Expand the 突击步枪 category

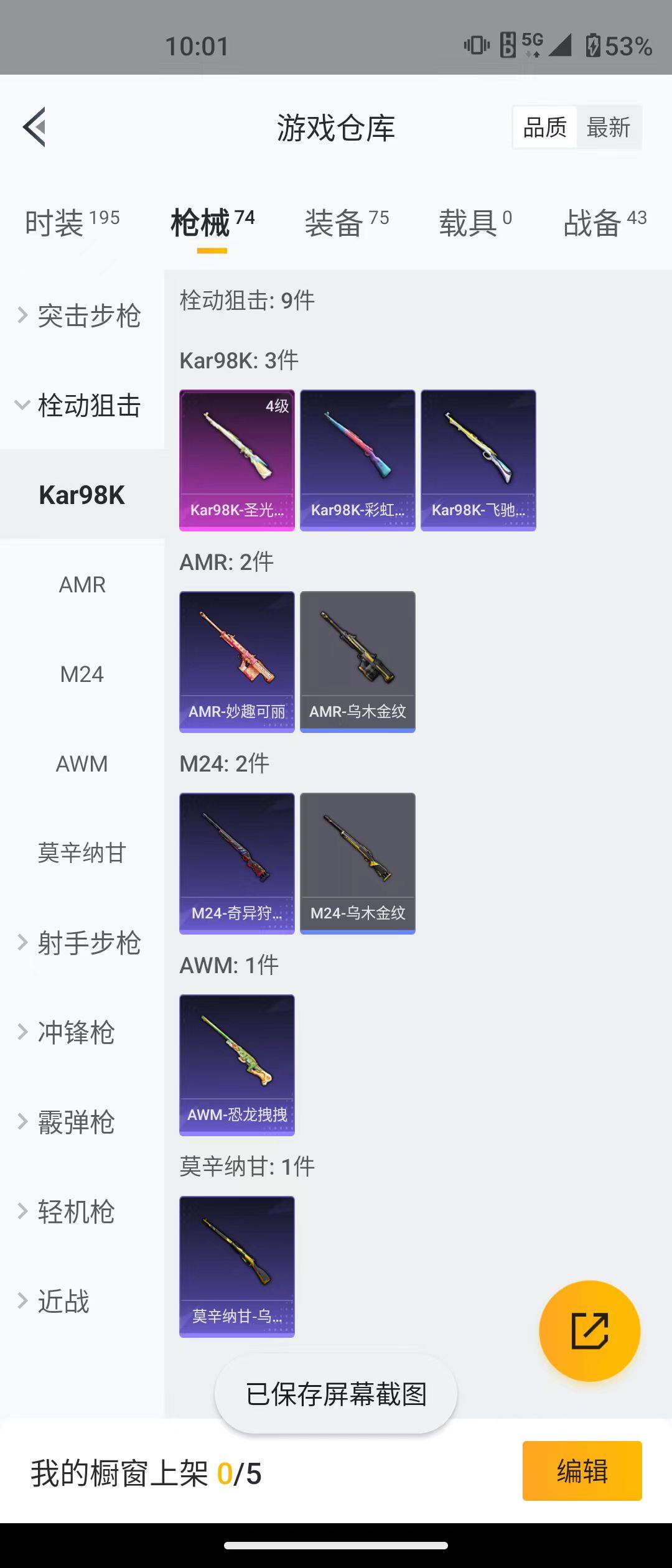coord(81,315)
